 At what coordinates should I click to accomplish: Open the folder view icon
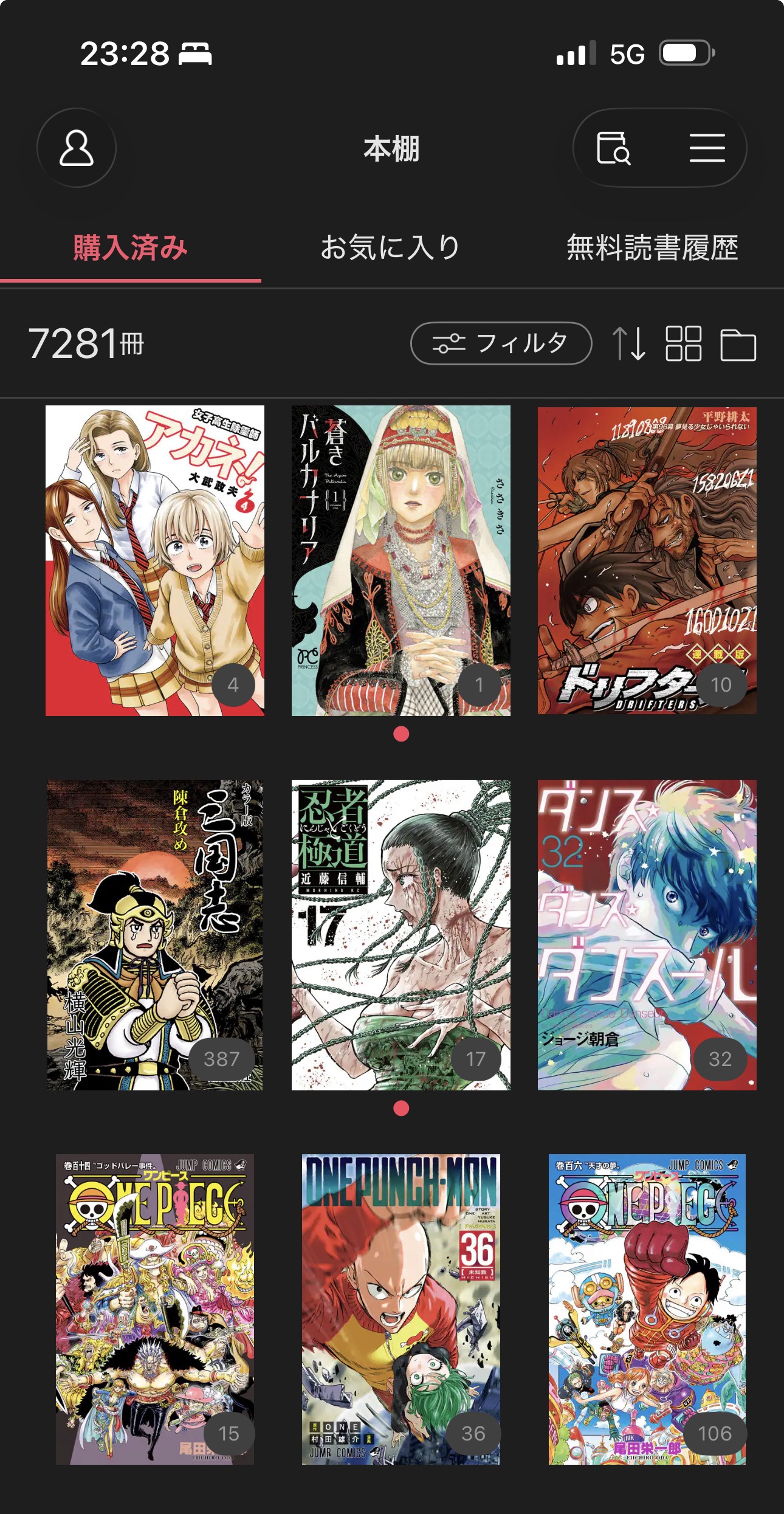(738, 345)
